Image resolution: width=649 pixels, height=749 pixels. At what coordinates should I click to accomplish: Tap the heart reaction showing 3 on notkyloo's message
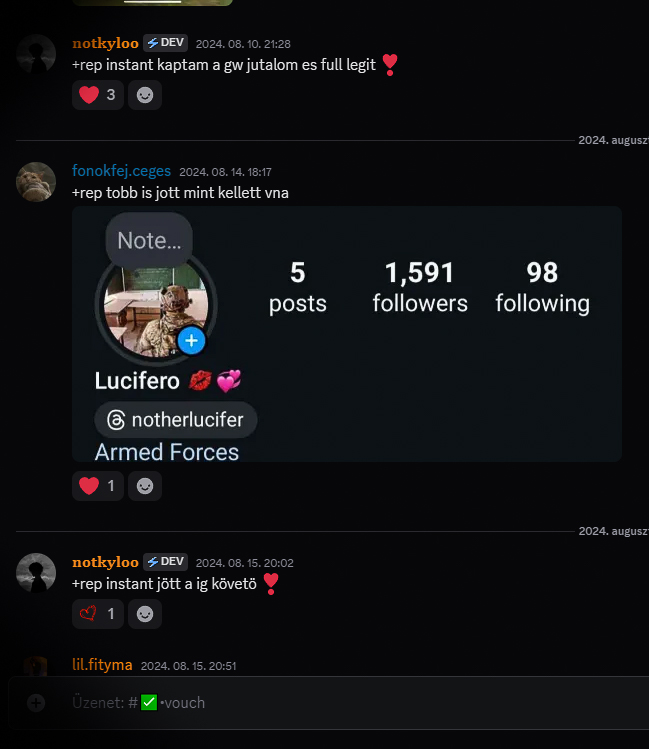coord(98,95)
